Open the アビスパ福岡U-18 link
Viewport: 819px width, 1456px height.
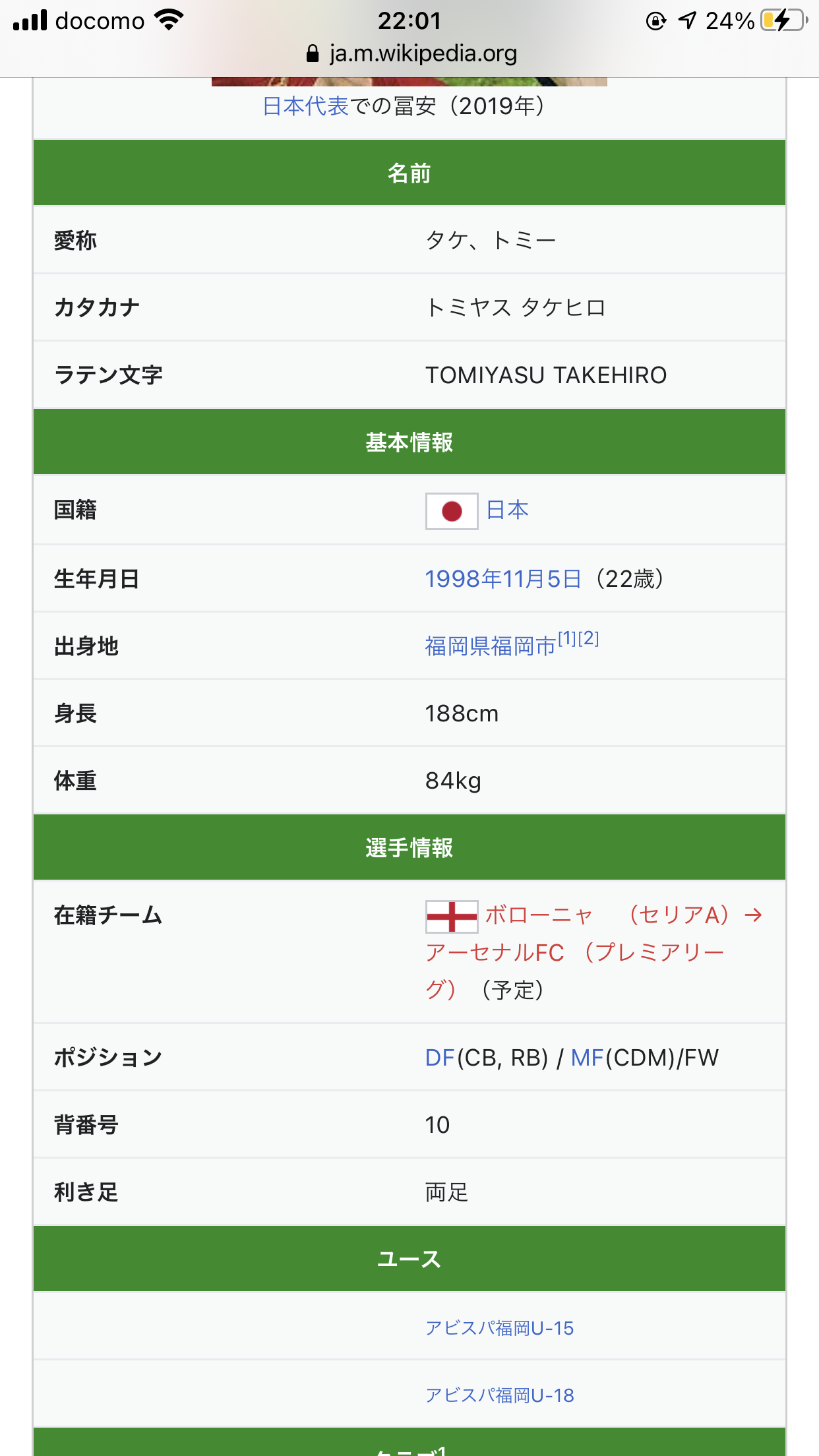point(499,1395)
